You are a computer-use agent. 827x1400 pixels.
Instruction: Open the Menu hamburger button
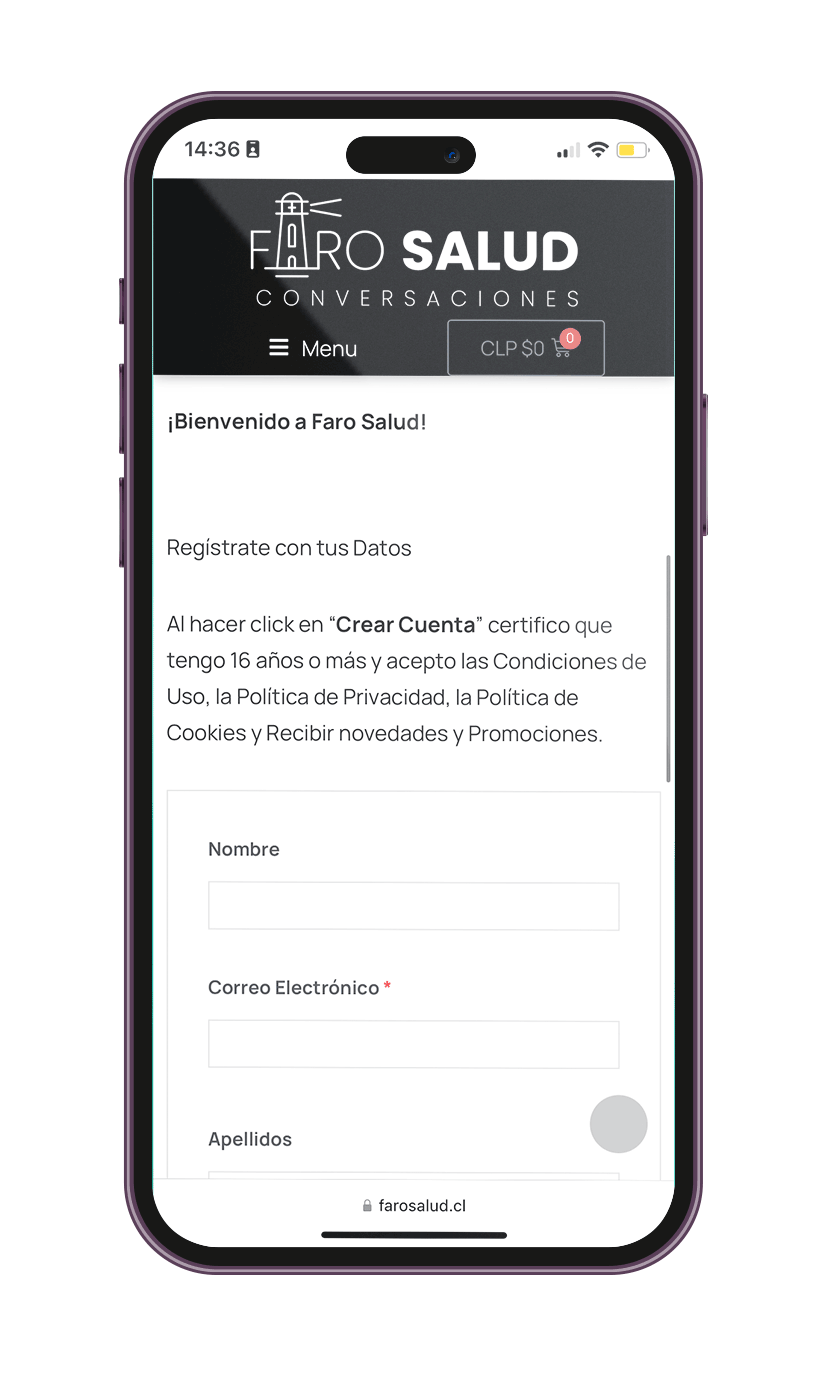pyautogui.click(x=313, y=348)
